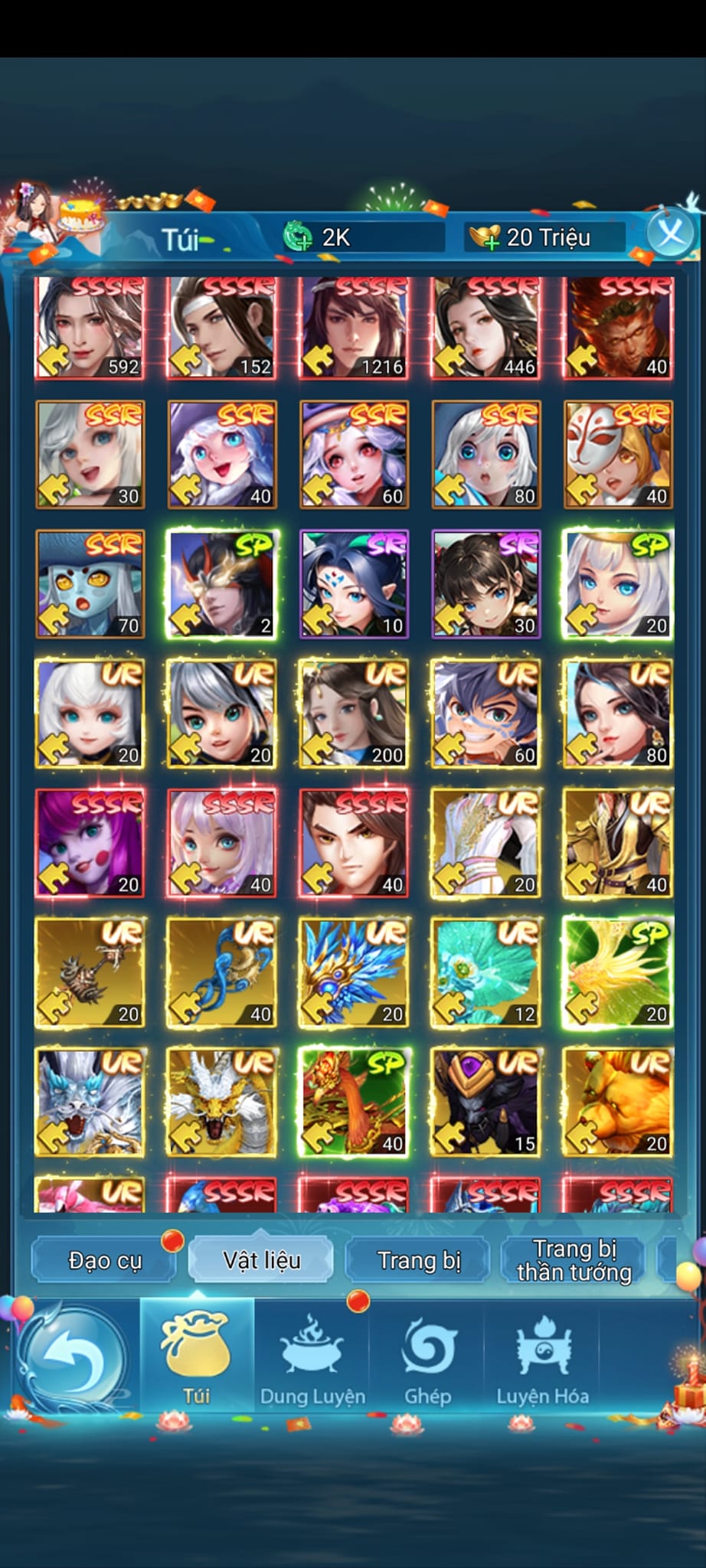706x1568 pixels.
Task: Add more gold ingots (20 Triệu)
Action: click(x=485, y=237)
